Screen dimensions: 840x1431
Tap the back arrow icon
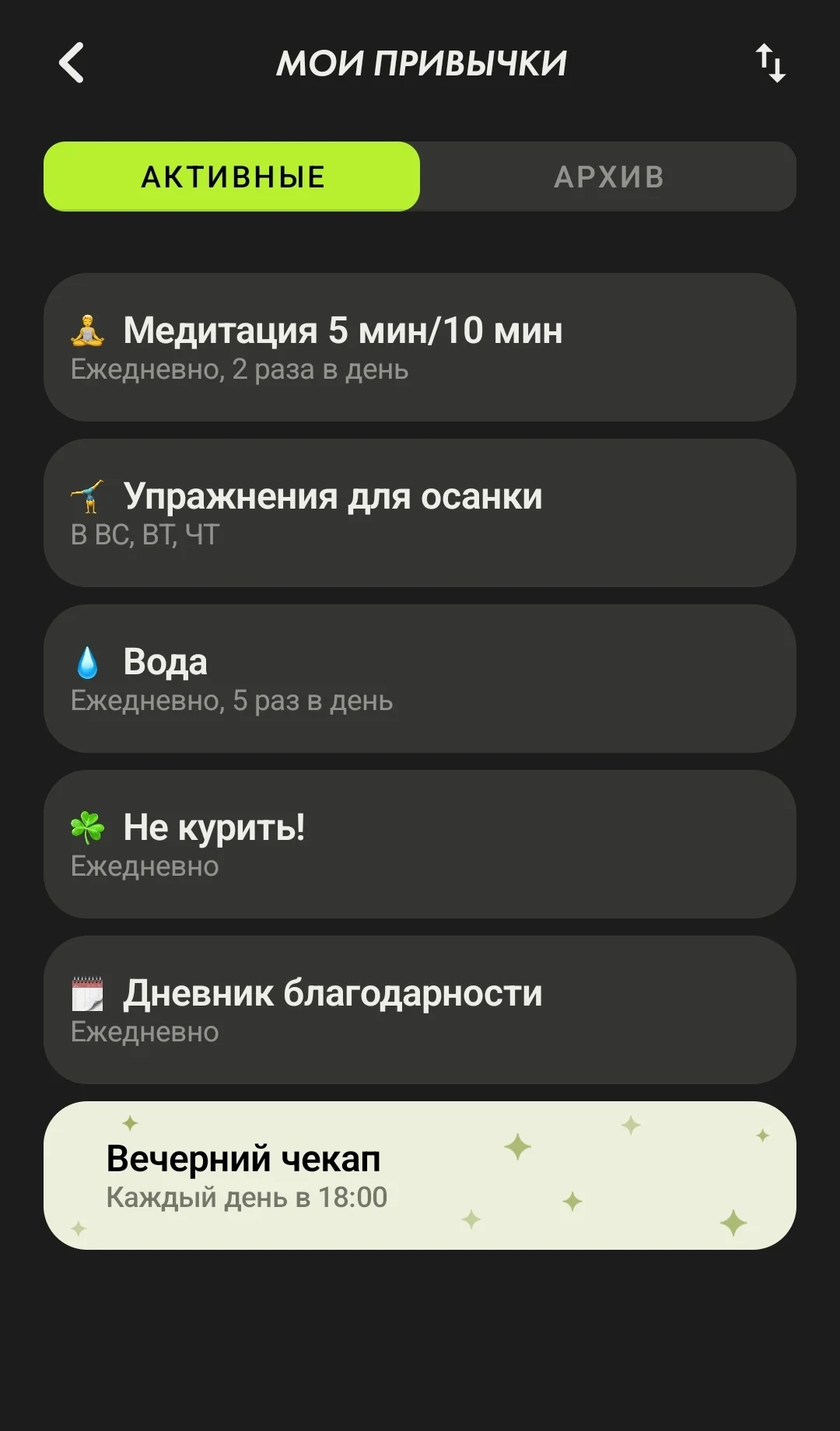click(72, 63)
